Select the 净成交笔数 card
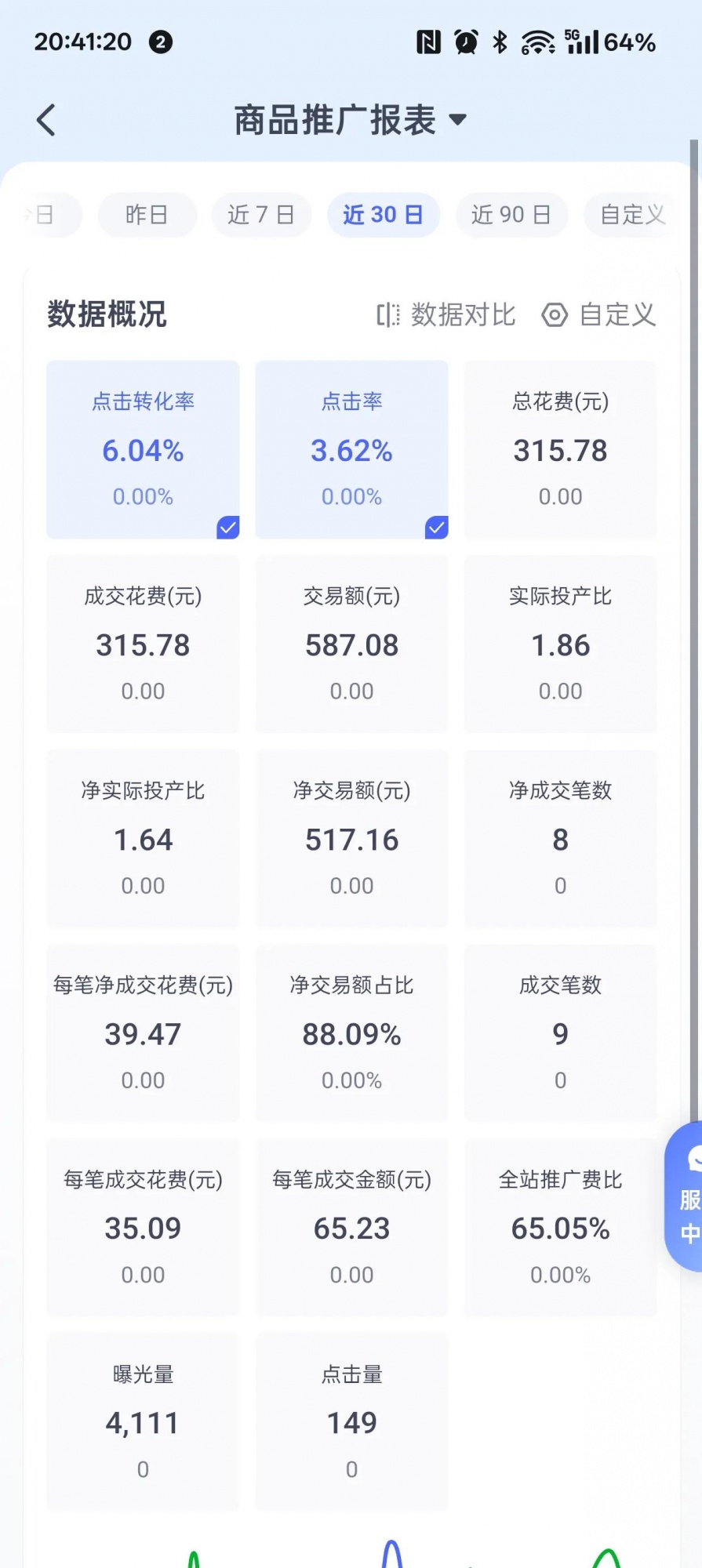702x1568 pixels. 560,838
